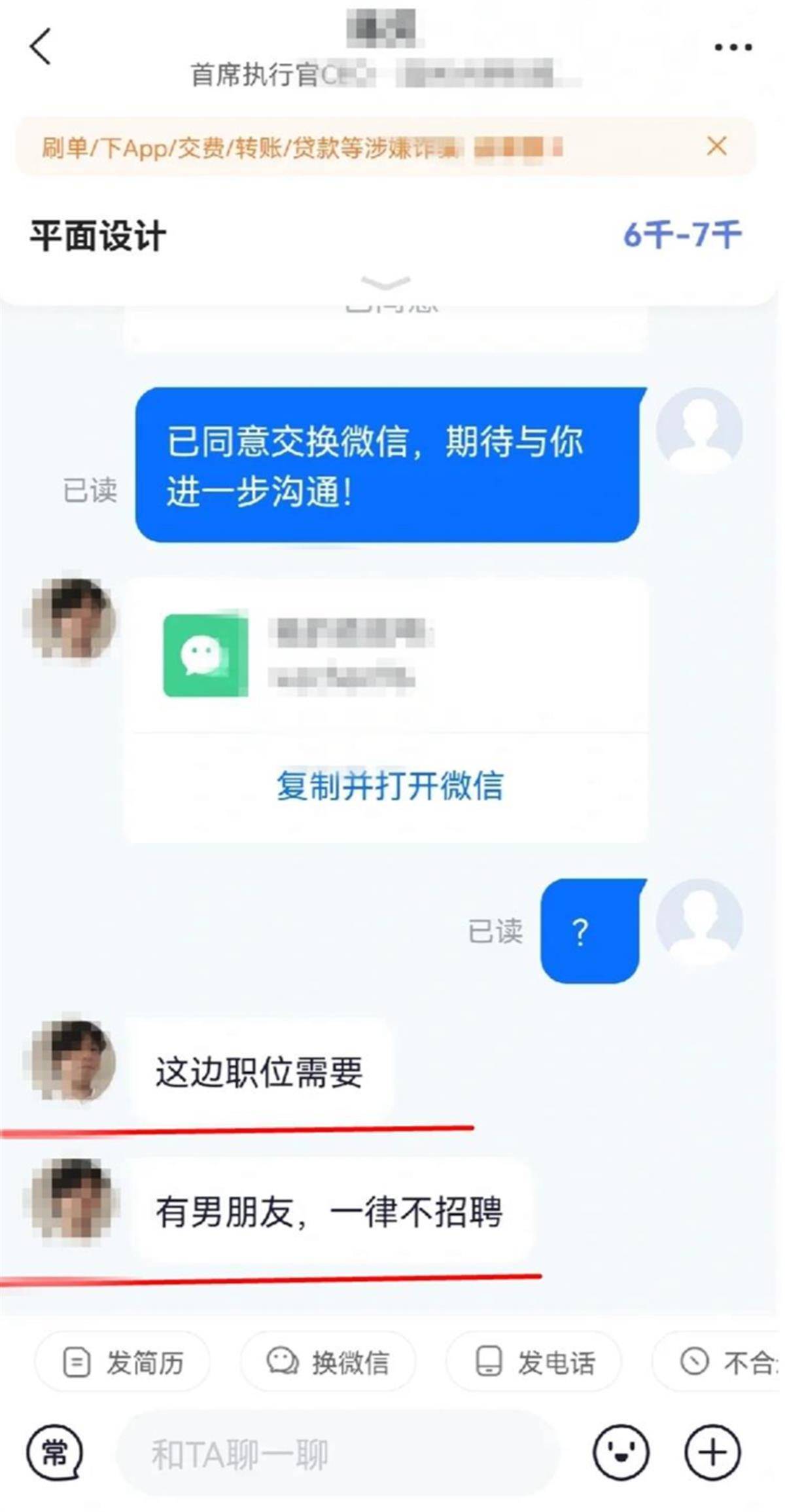
Task: Expand the 平面设计 job card chevron
Action: (x=386, y=283)
